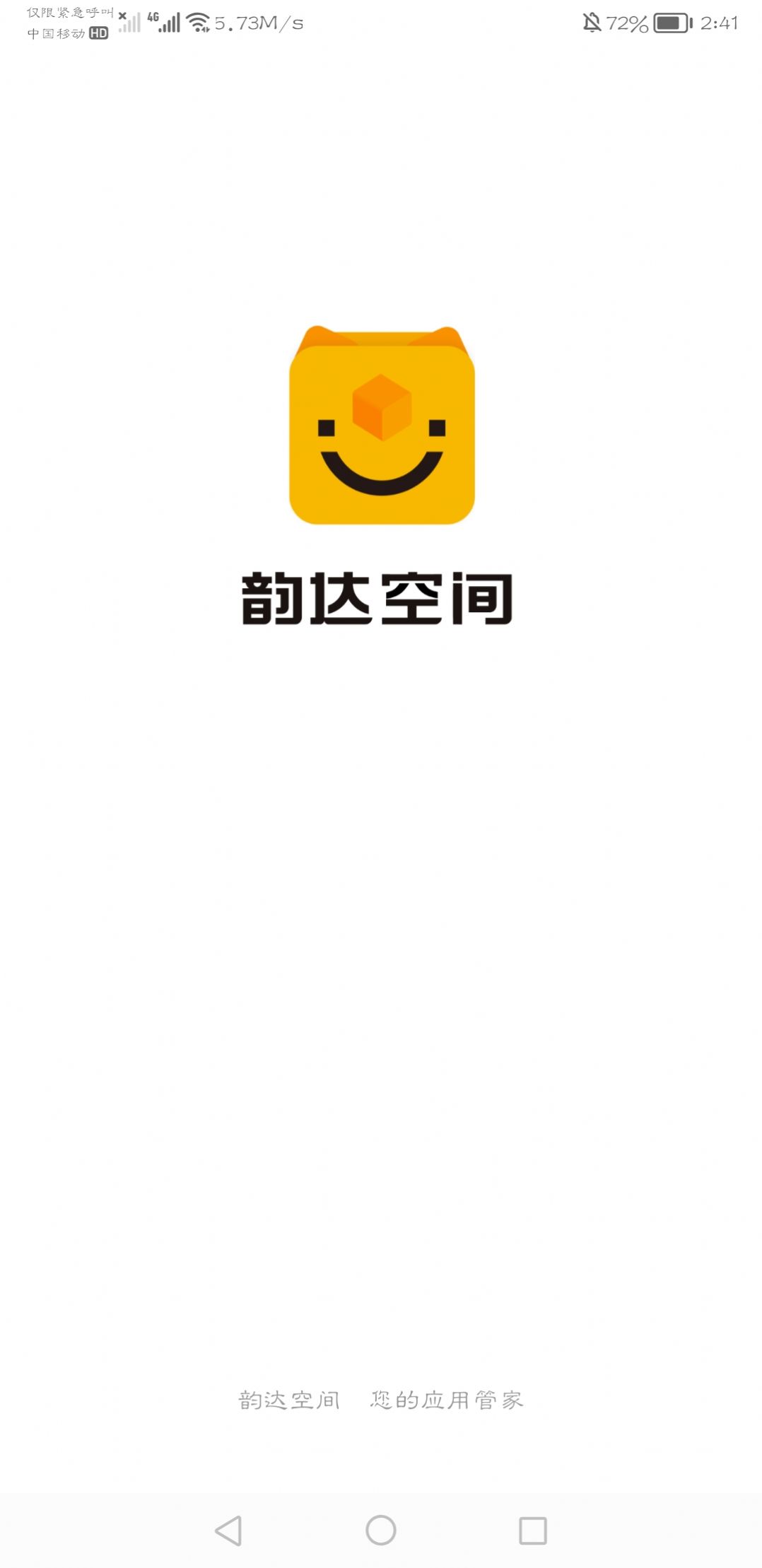
Task: Go to the home screen
Action: (381, 1531)
